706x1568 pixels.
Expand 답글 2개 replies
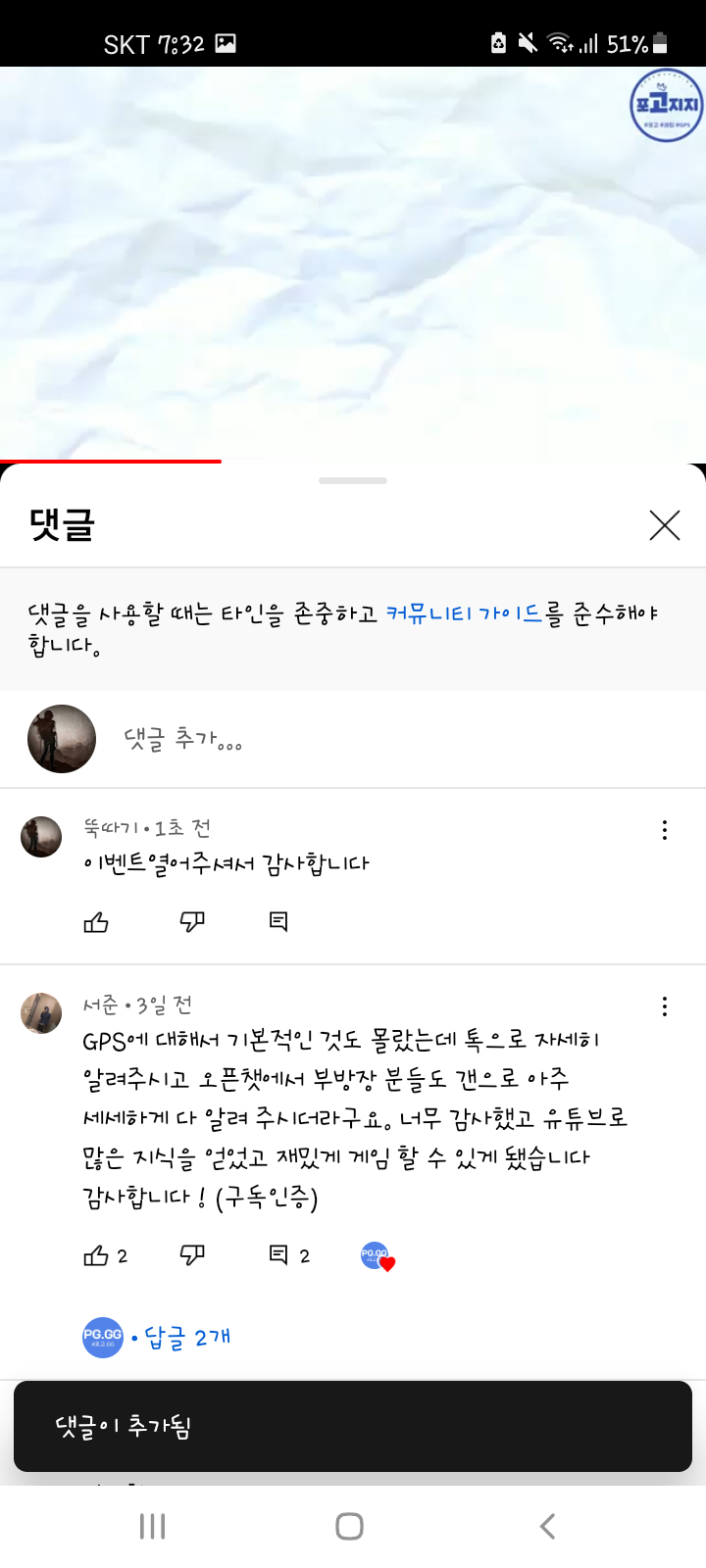point(186,1338)
